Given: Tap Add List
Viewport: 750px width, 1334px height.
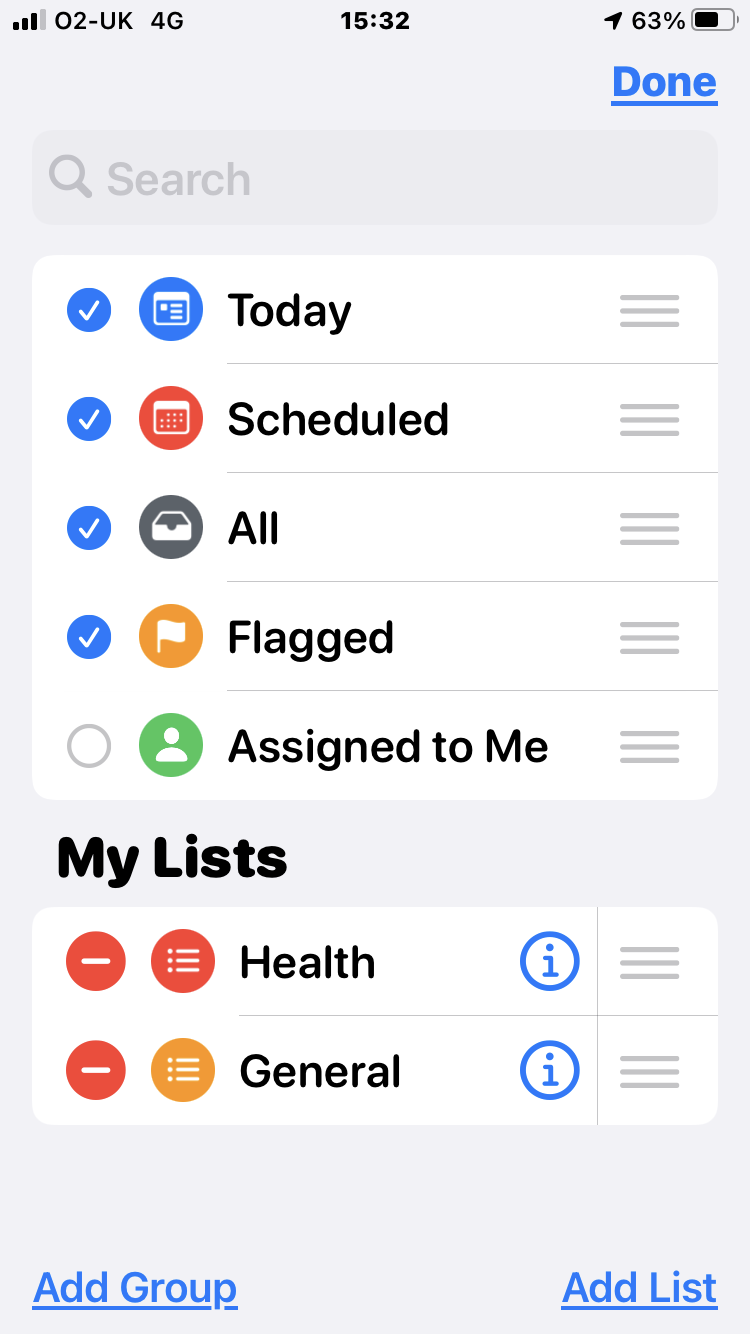Looking at the screenshot, I should point(639,1288).
